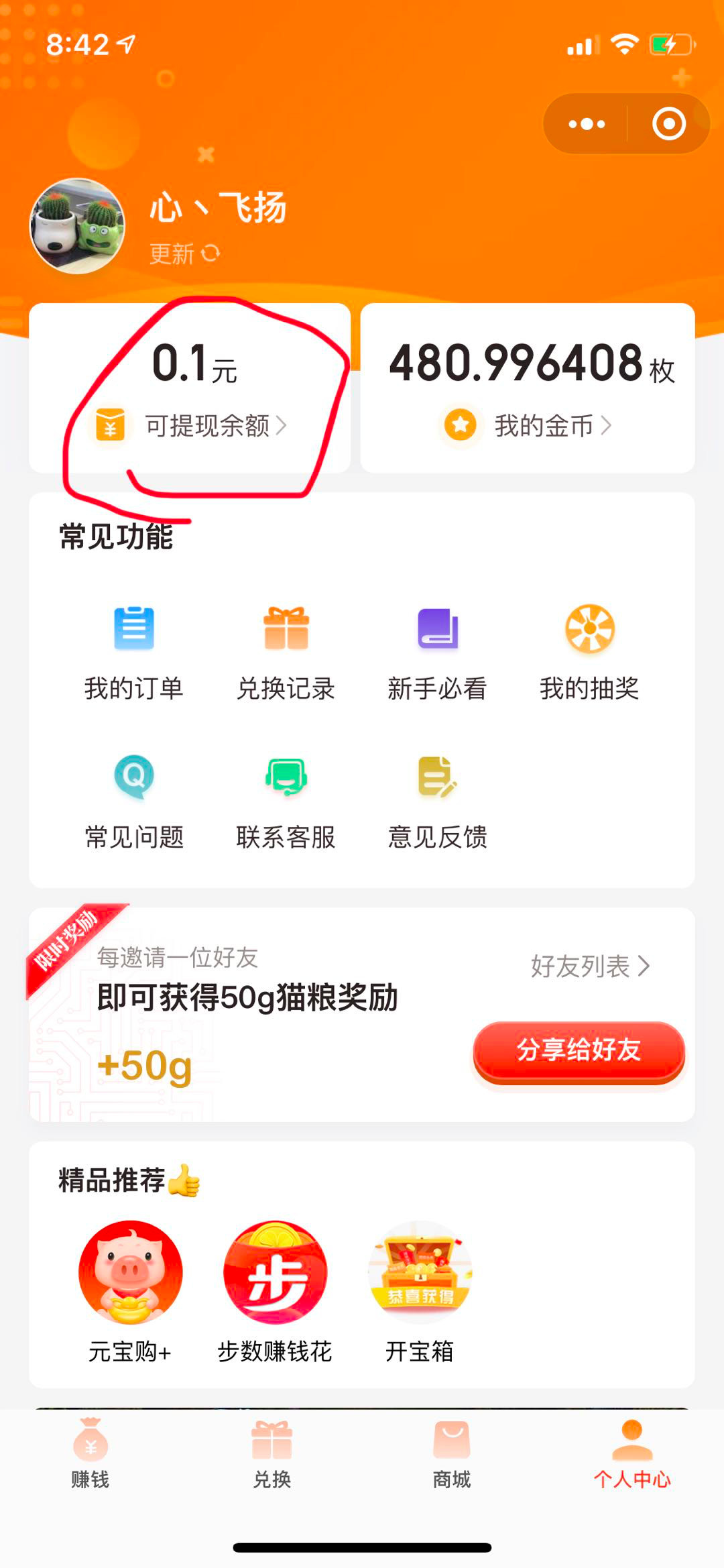Open 步数赚钱花 recommendation
This screenshot has width=724, height=1568.
(x=275, y=1291)
